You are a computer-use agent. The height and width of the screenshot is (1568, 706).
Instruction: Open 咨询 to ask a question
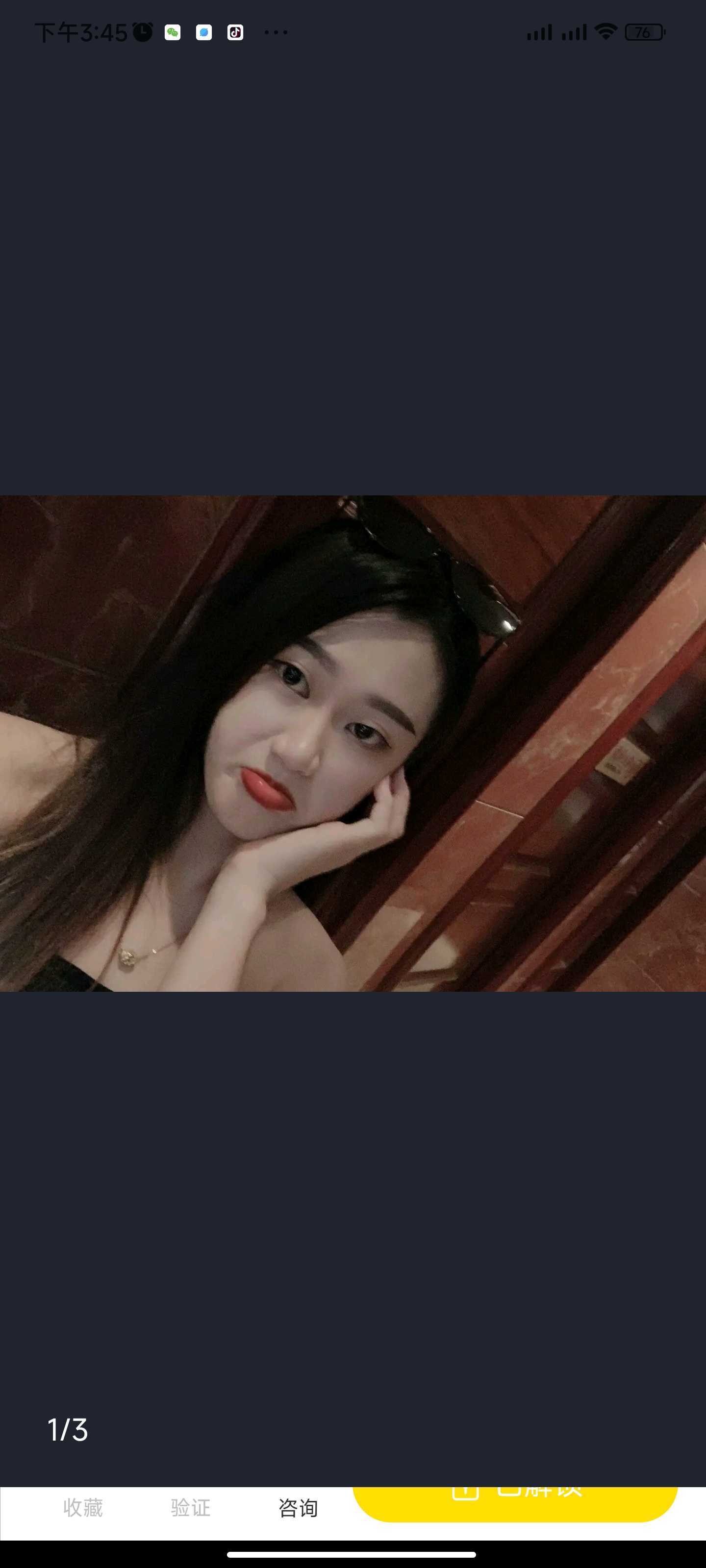[x=298, y=1507]
